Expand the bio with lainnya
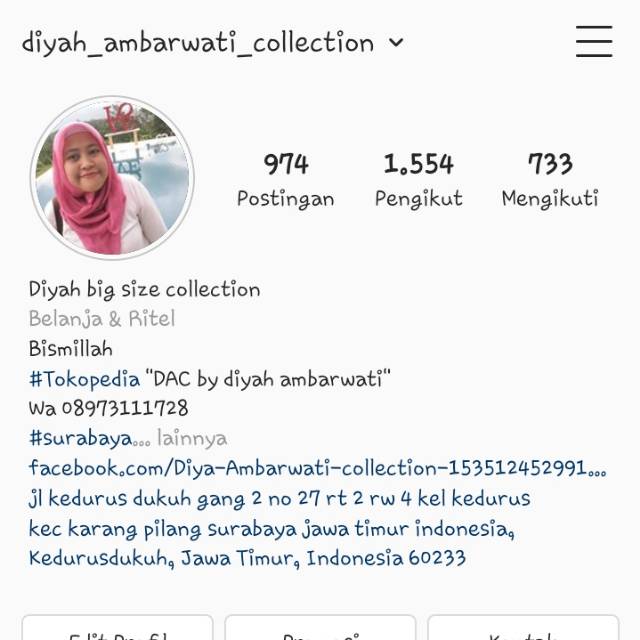 pos(192,438)
